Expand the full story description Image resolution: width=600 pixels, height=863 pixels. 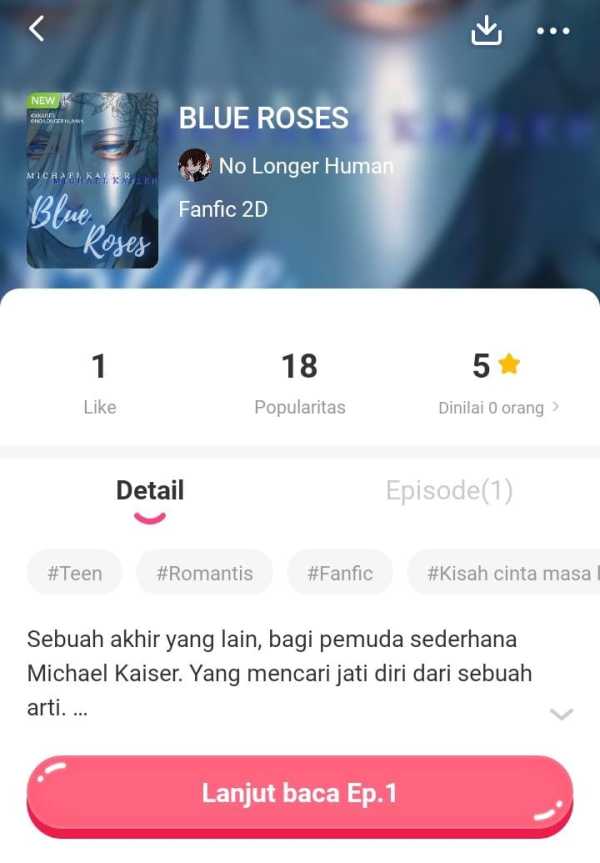pos(561,713)
